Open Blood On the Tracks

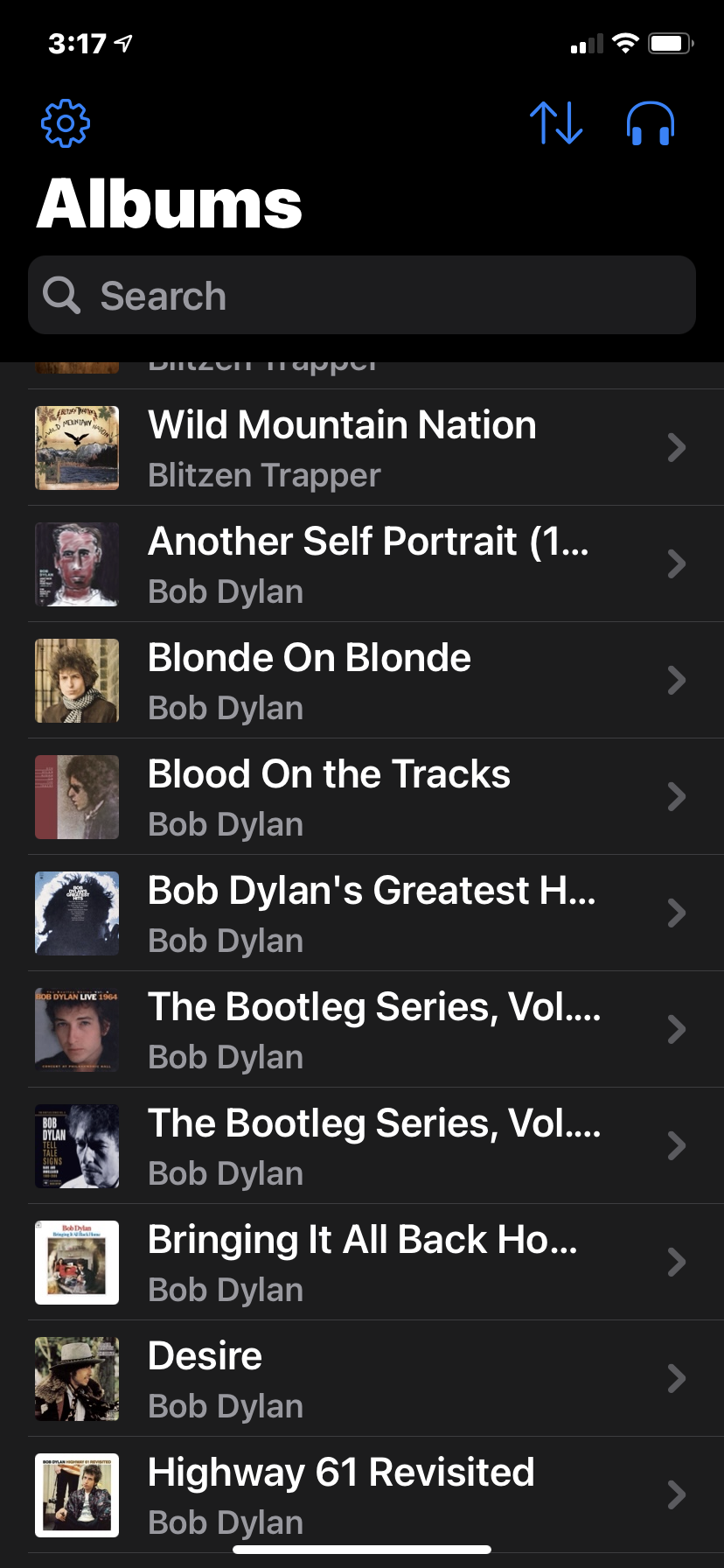coord(362,797)
